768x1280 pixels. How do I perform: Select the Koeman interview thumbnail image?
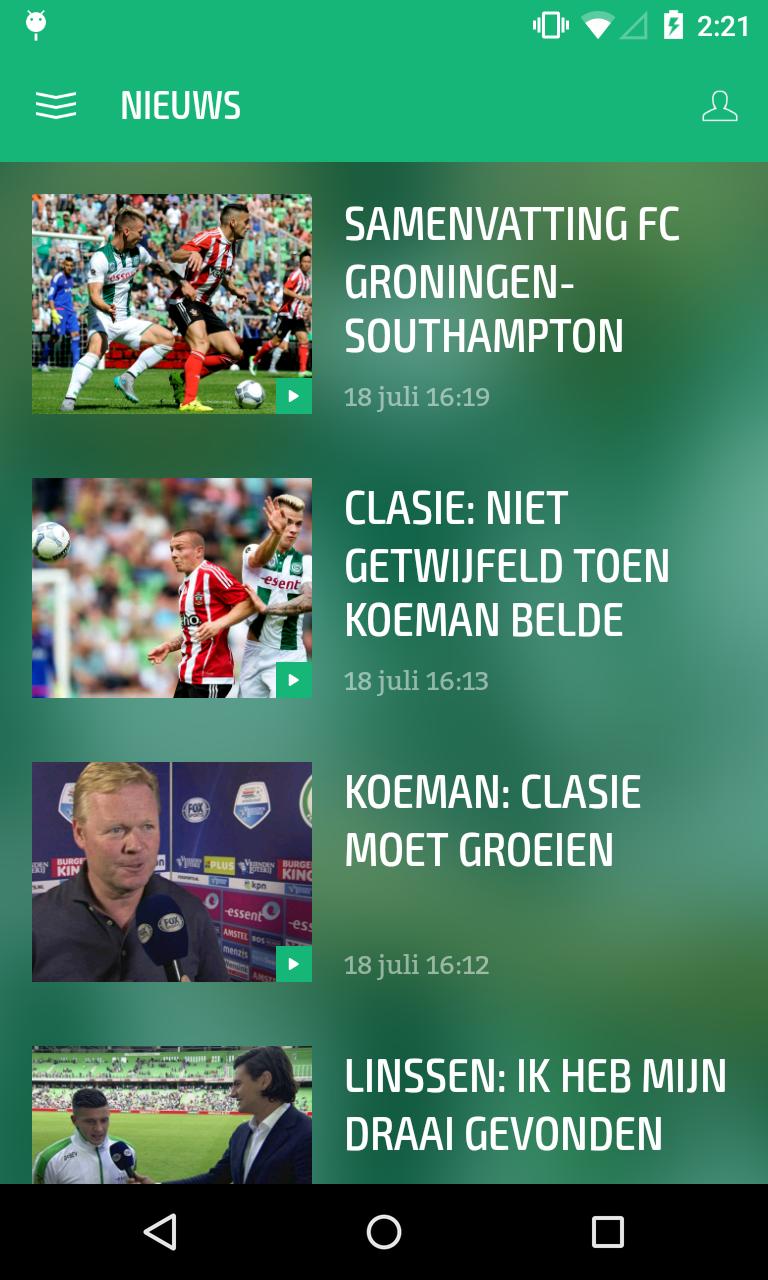(171, 871)
